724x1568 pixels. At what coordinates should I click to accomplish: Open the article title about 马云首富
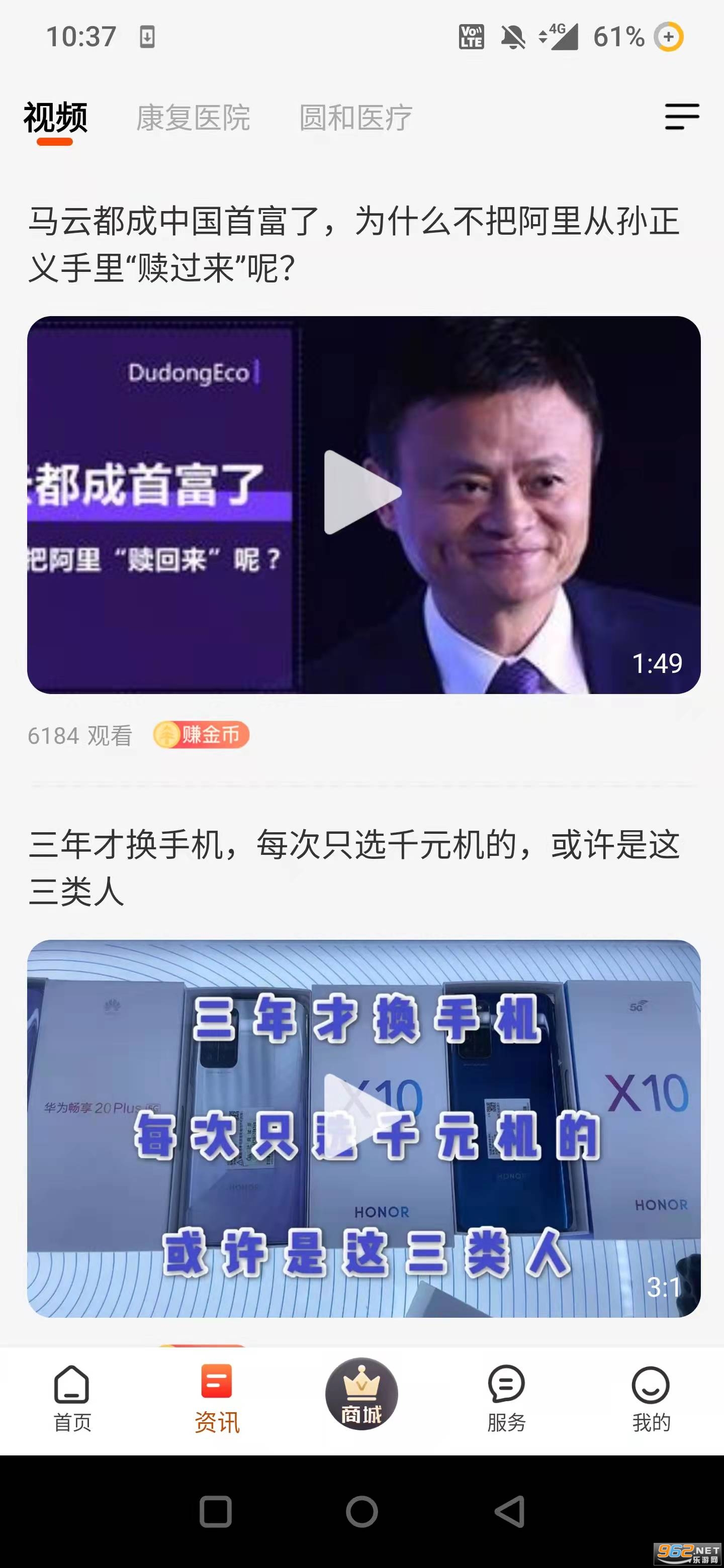tap(354, 244)
